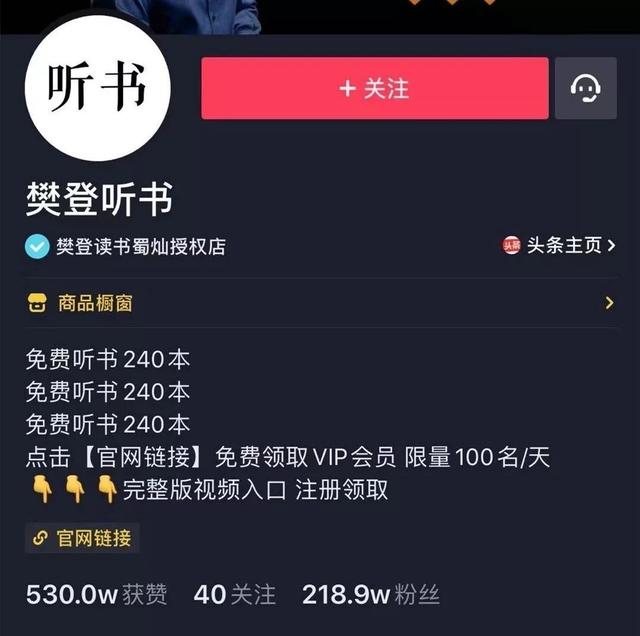Viewport: 640px width, 636px height.
Task: Open the 40 关注 following list
Action: (234, 595)
